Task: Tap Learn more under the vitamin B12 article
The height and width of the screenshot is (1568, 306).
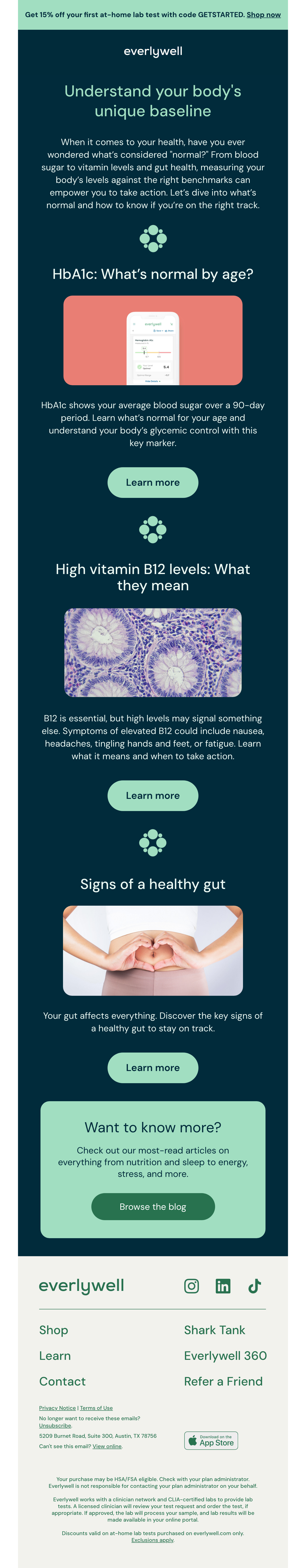Action: [x=153, y=795]
